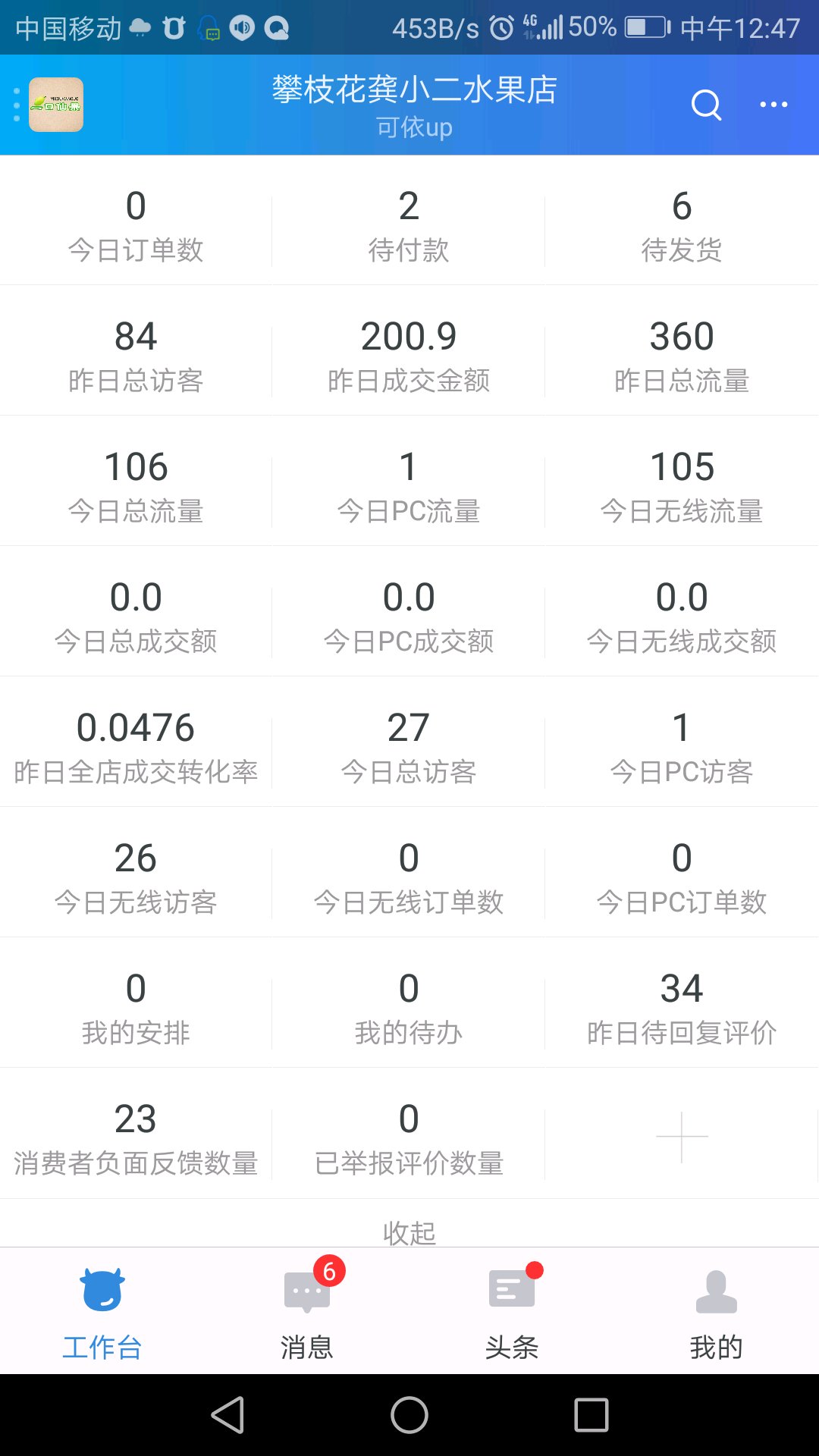The width and height of the screenshot is (819, 1456).
Task: Open the three-dot overflow menu
Action: pyautogui.click(x=773, y=105)
